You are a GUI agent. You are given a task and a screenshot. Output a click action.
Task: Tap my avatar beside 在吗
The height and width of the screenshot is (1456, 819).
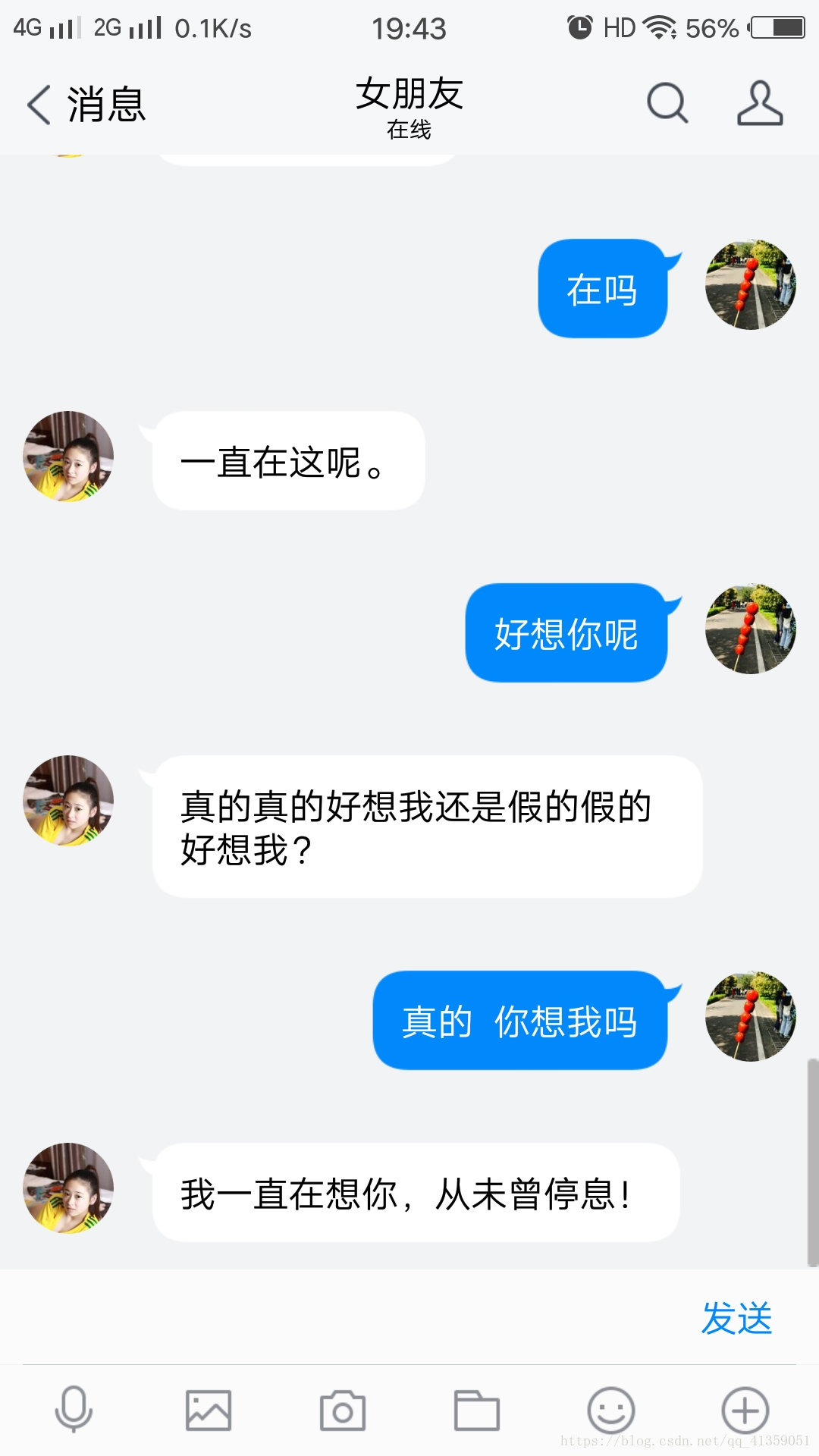(x=751, y=285)
